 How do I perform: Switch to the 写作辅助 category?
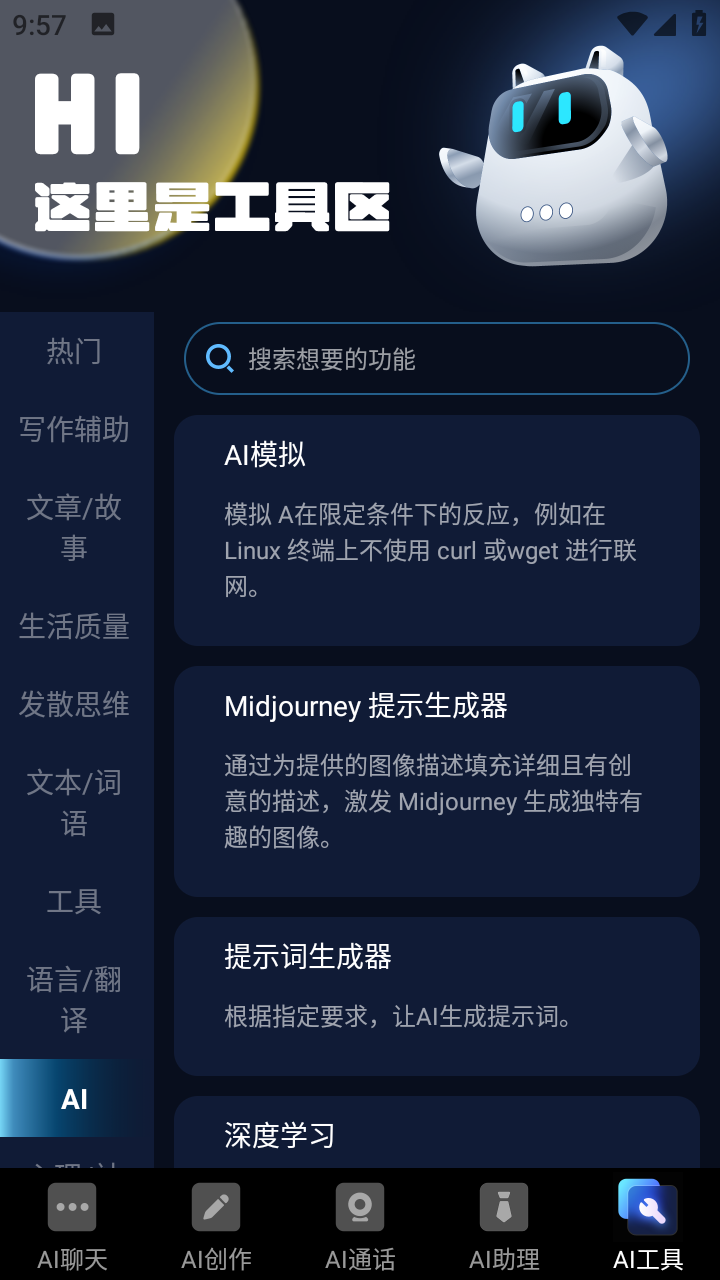point(74,429)
